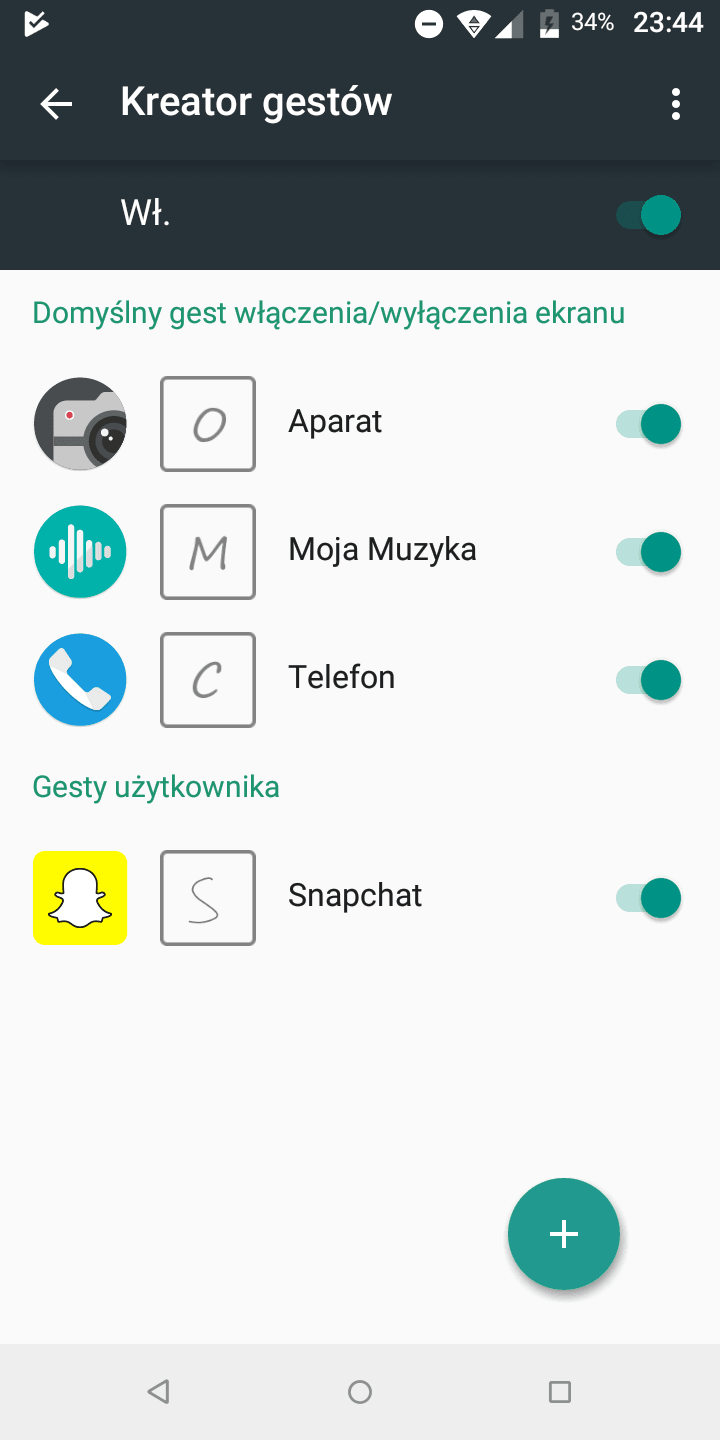Tap the system home button

coord(360,1392)
